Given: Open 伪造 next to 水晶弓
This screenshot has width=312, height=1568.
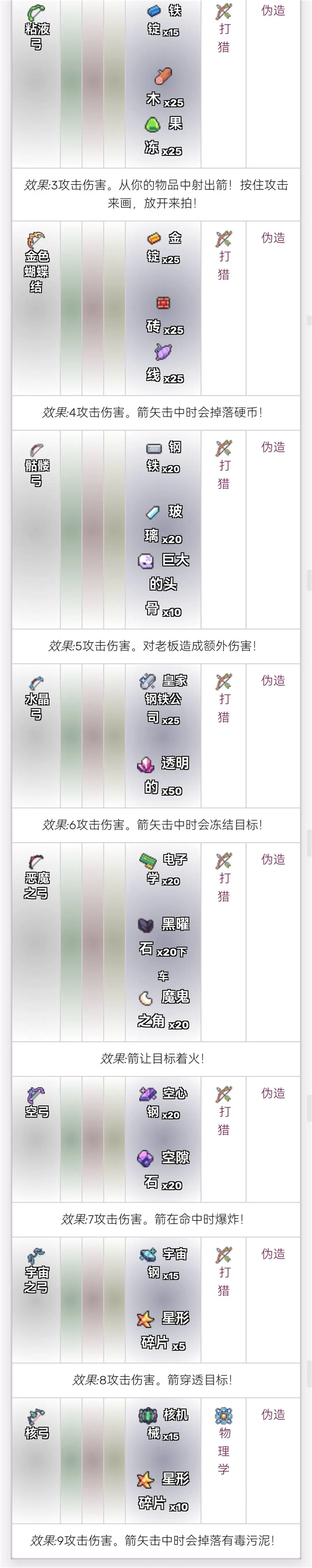Looking at the screenshot, I should pos(273,680).
